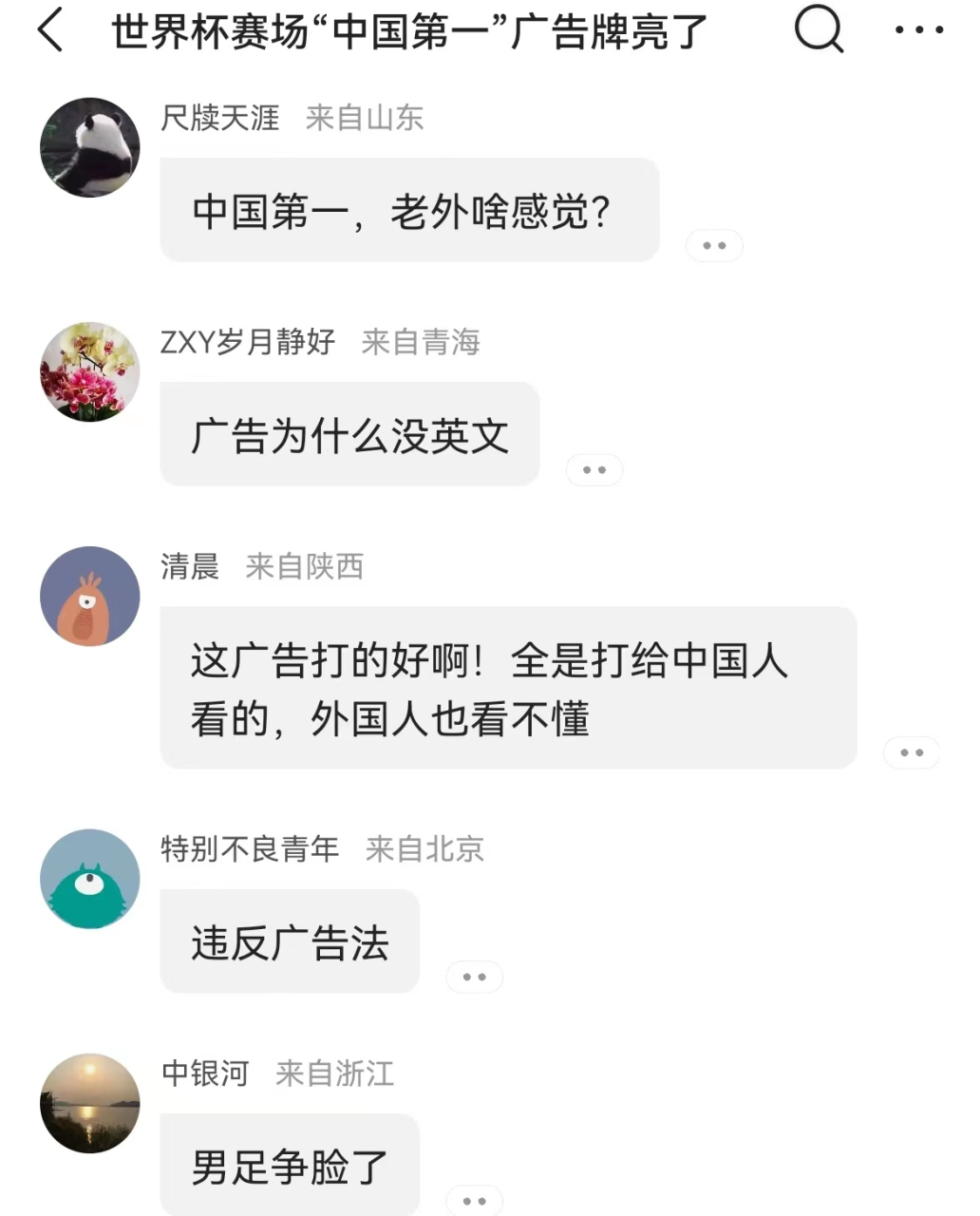Open the search magnifier icon
The height and width of the screenshot is (1216, 980).
[x=819, y=30]
